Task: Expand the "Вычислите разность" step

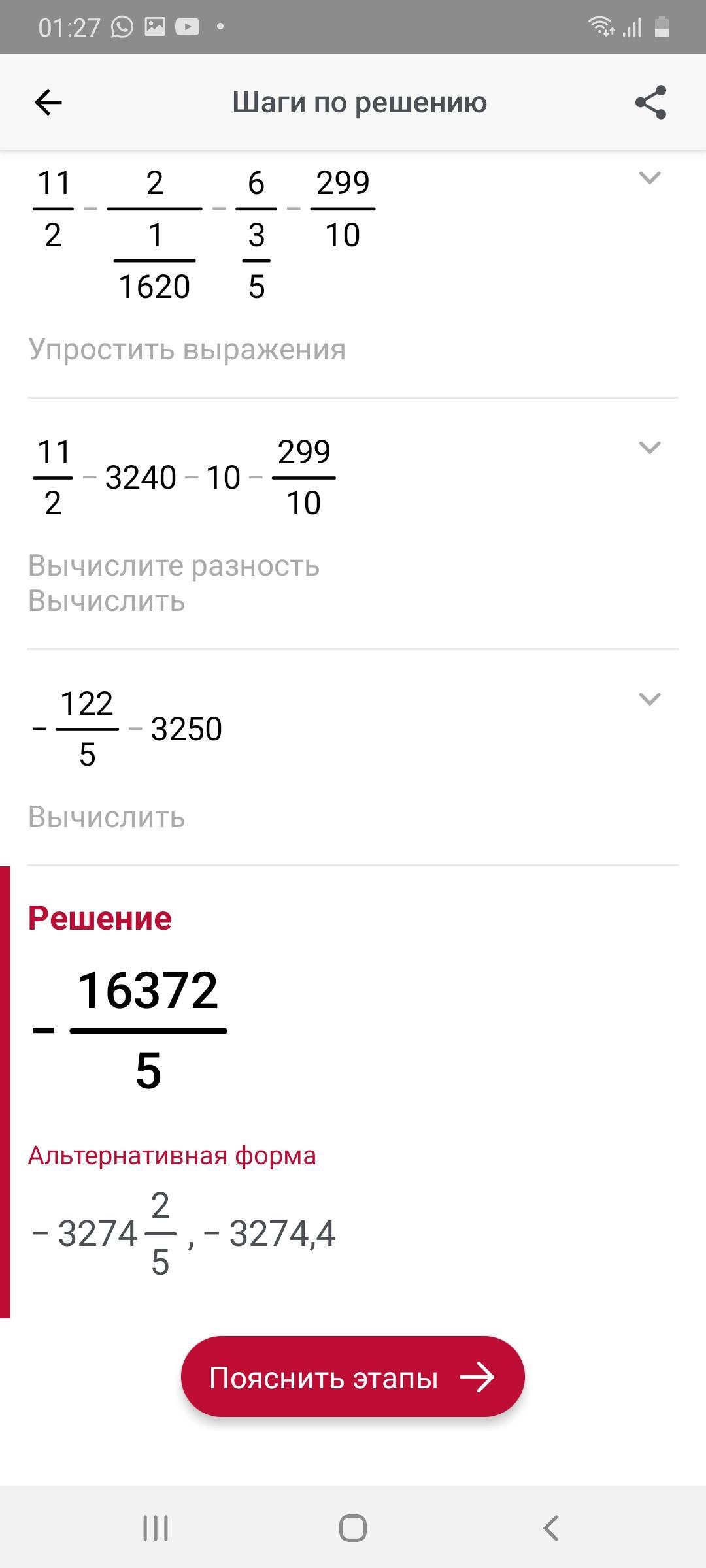Action: [649, 448]
